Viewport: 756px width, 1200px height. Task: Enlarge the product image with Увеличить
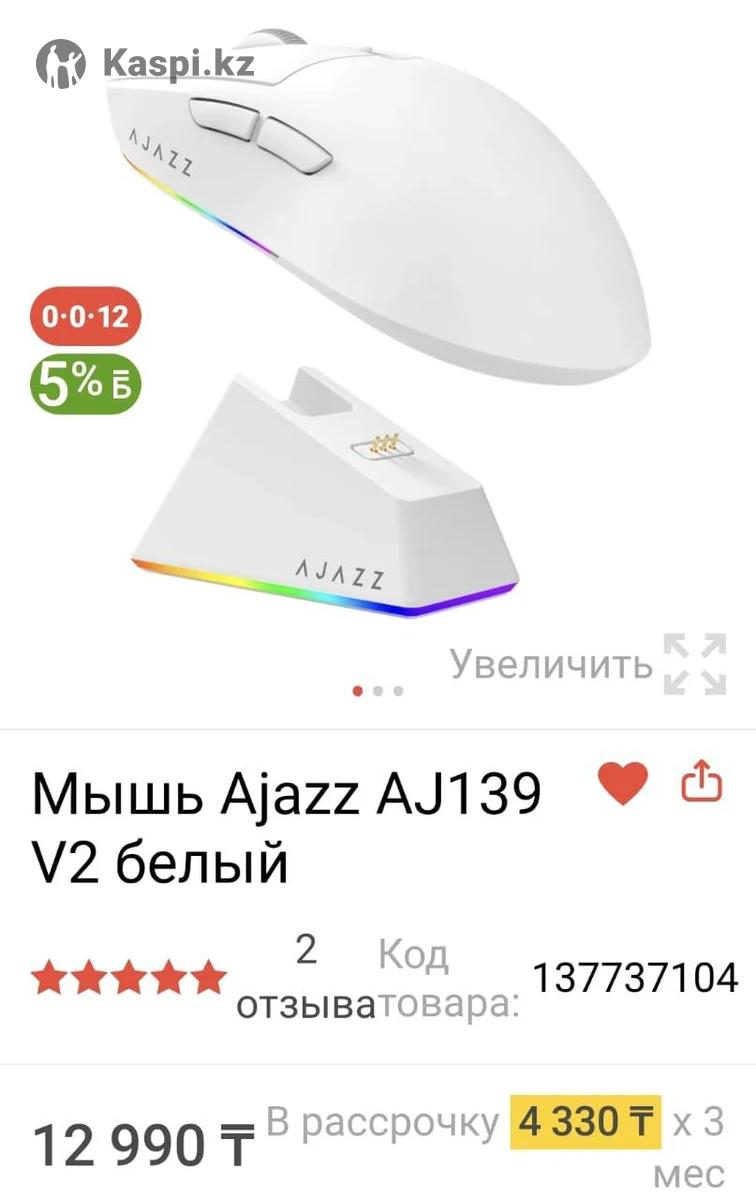[587, 664]
